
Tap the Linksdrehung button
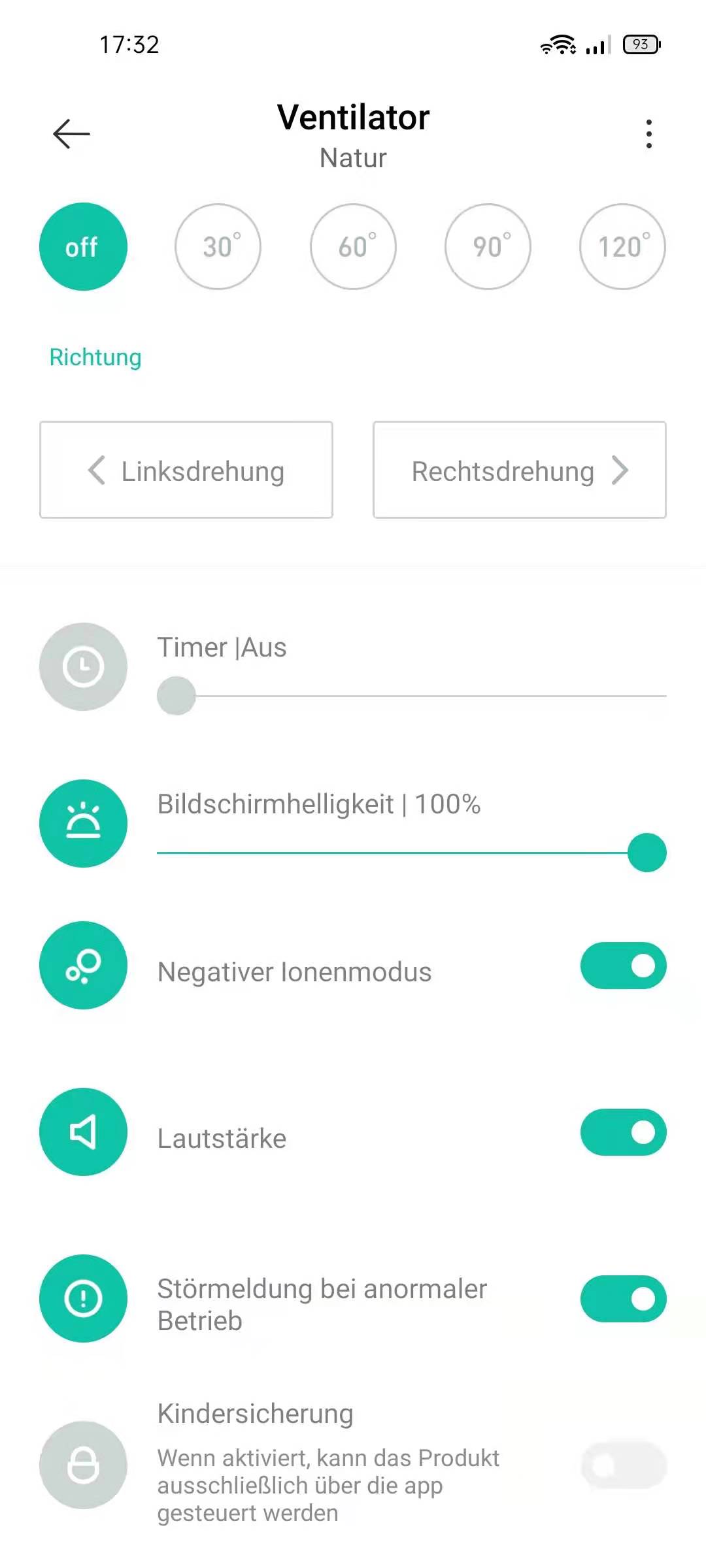(186, 470)
